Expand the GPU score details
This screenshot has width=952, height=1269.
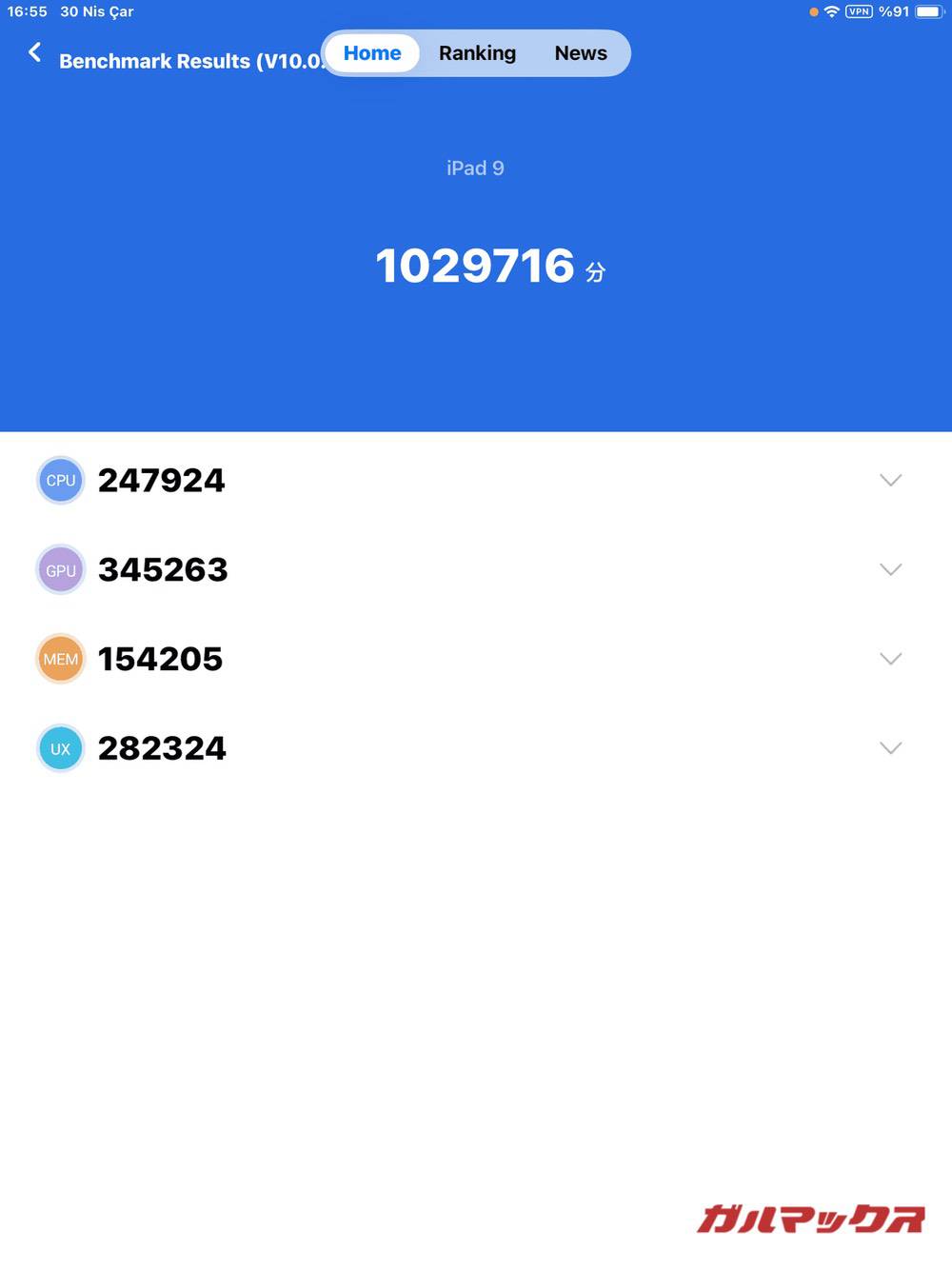pos(891,569)
